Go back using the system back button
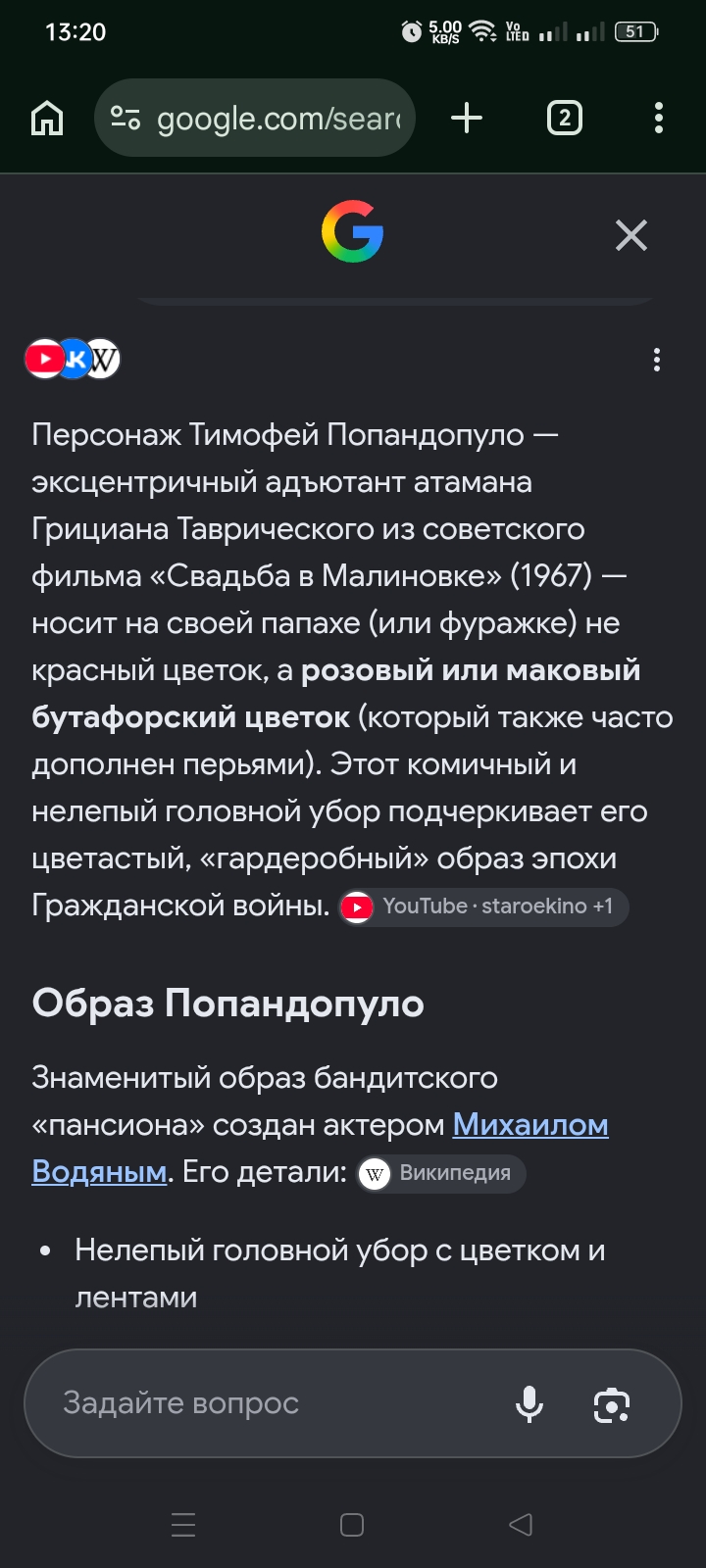 pyautogui.click(x=521, y=1524)
